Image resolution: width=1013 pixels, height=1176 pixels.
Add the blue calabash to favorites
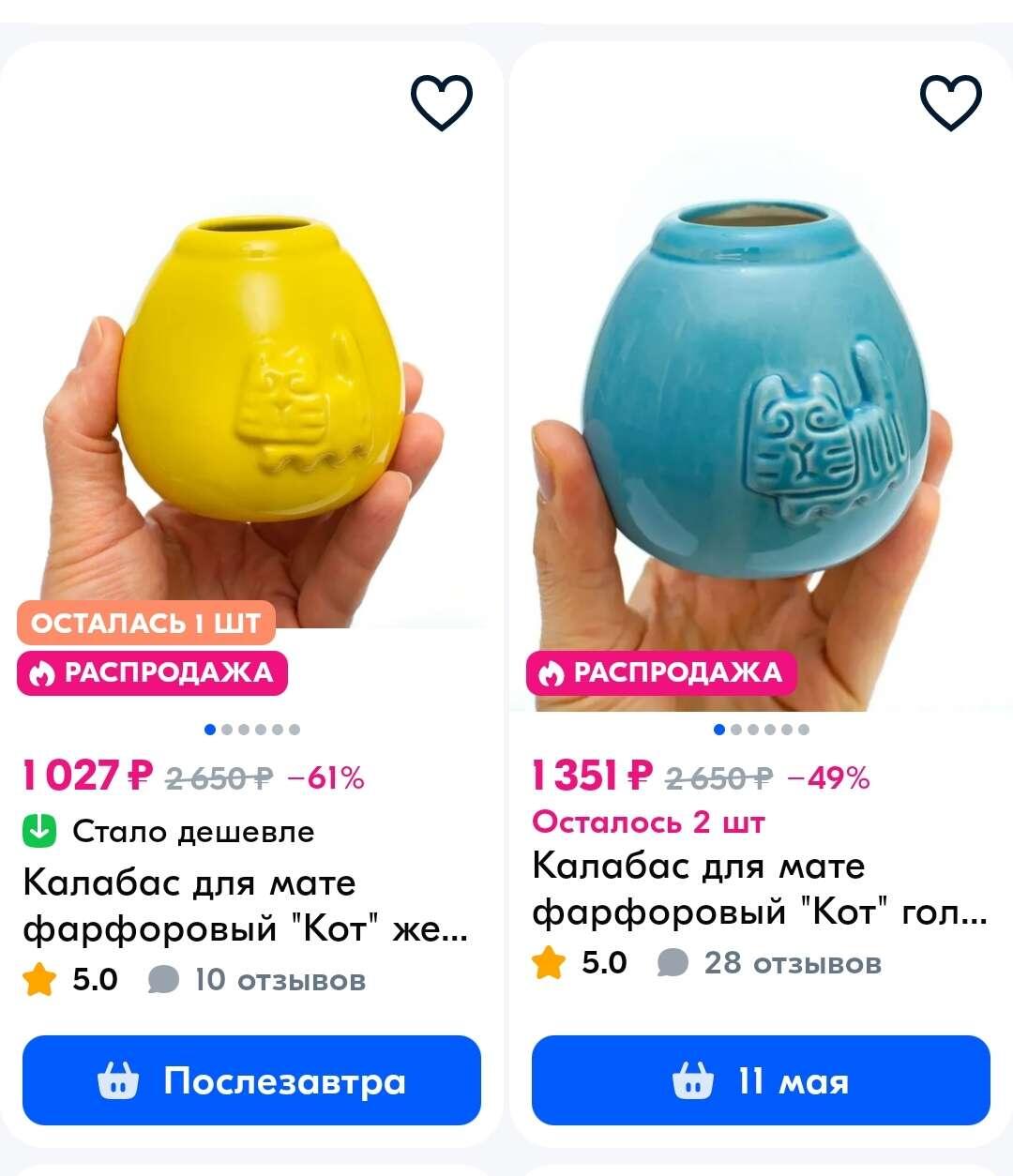pyautogui.click(x=950, y=102)
